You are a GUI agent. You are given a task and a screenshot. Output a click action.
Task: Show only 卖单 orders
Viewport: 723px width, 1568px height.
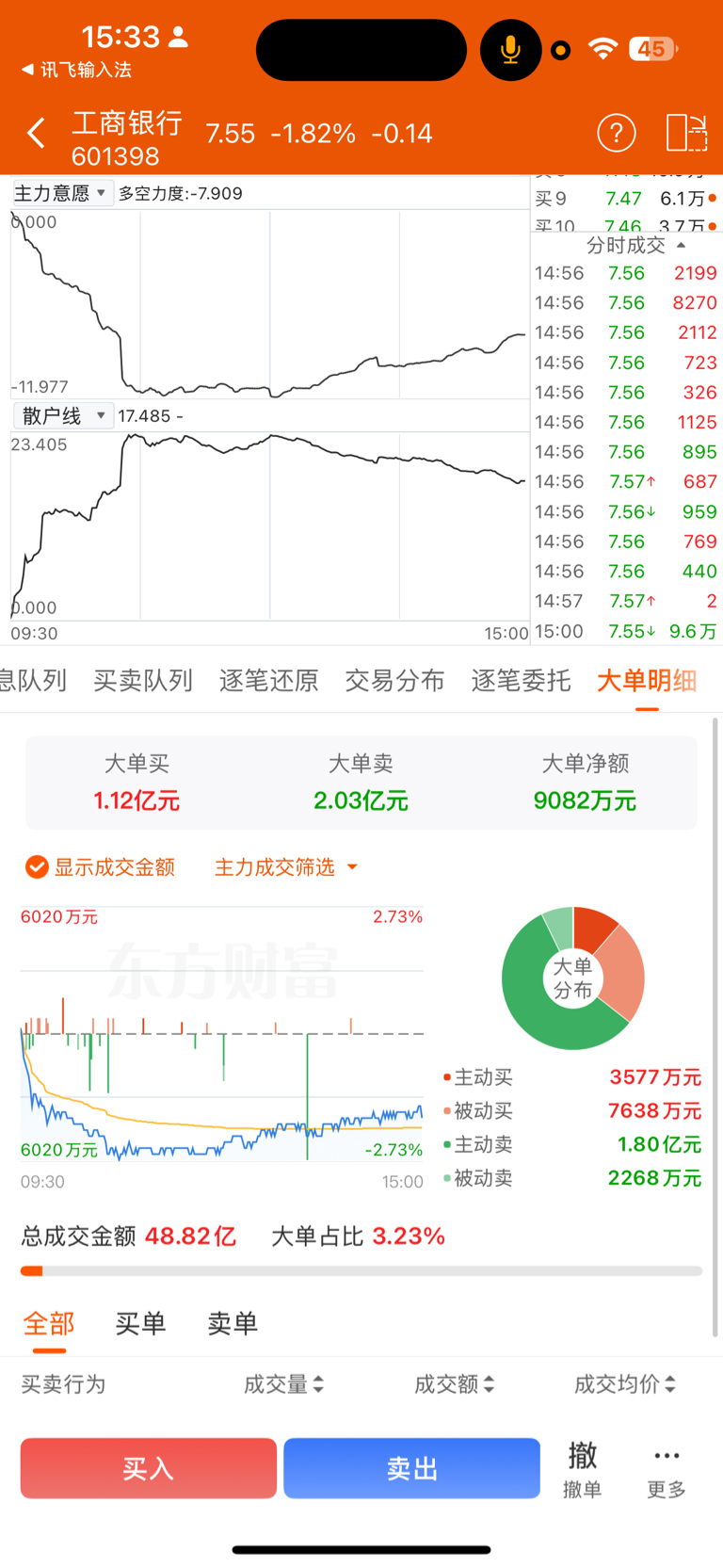coord(233,1323)
